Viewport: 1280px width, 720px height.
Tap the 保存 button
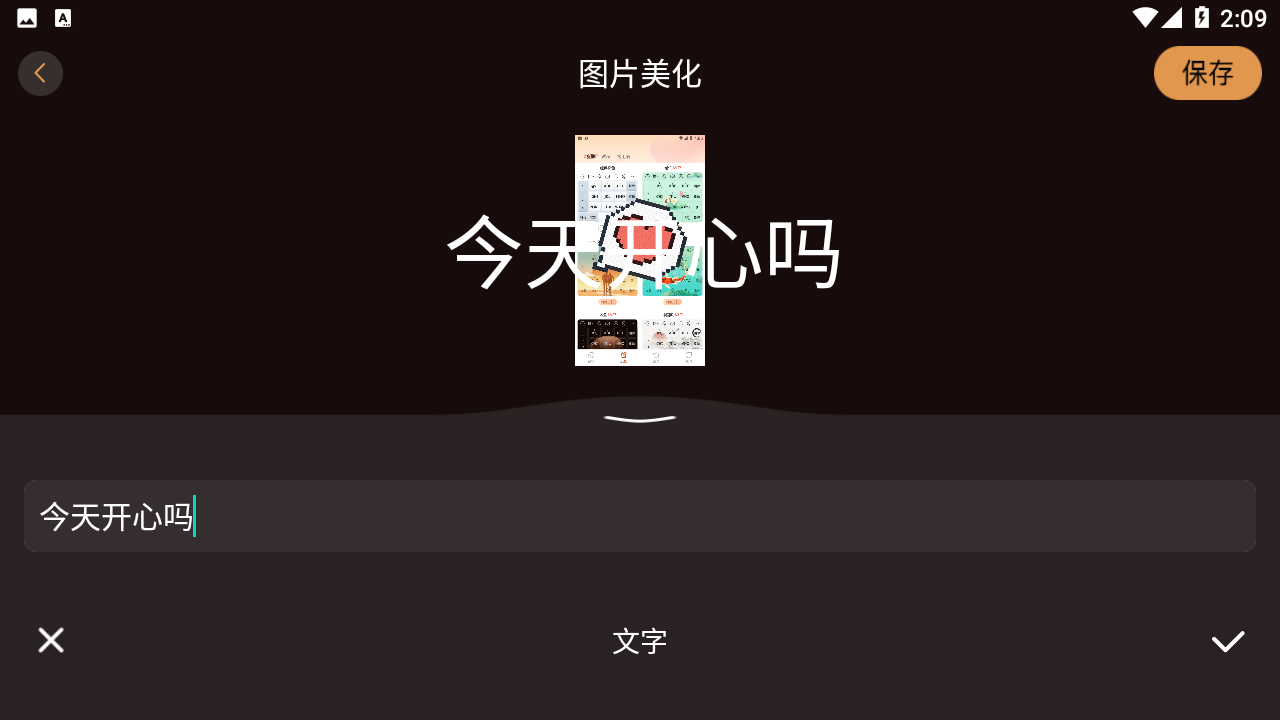(x=1207, y=73)
